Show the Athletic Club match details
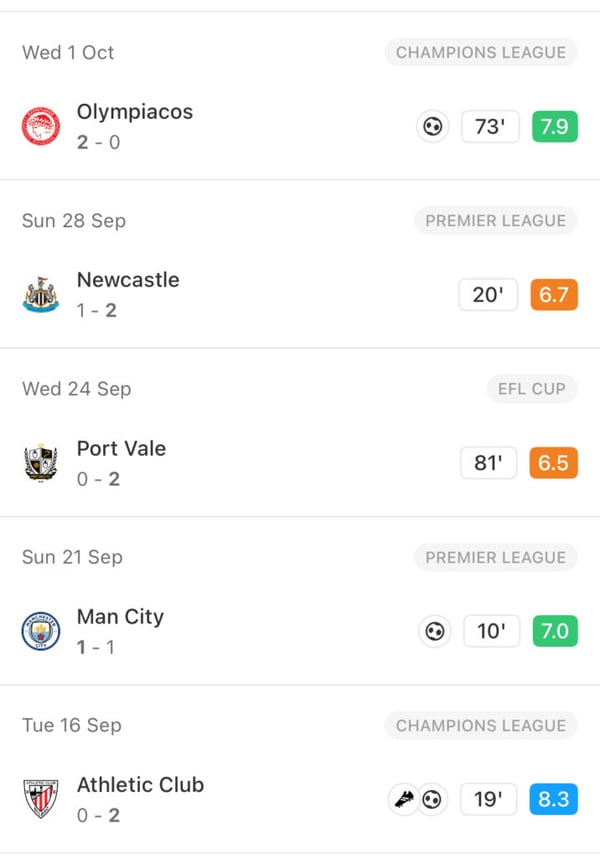This screenshot has width=600, height=858. (140, 799)
